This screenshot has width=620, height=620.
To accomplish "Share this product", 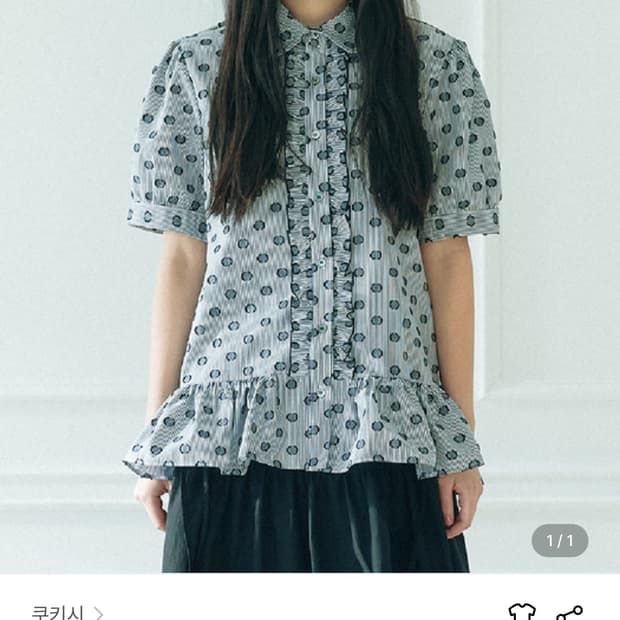I will coord(569,611).
